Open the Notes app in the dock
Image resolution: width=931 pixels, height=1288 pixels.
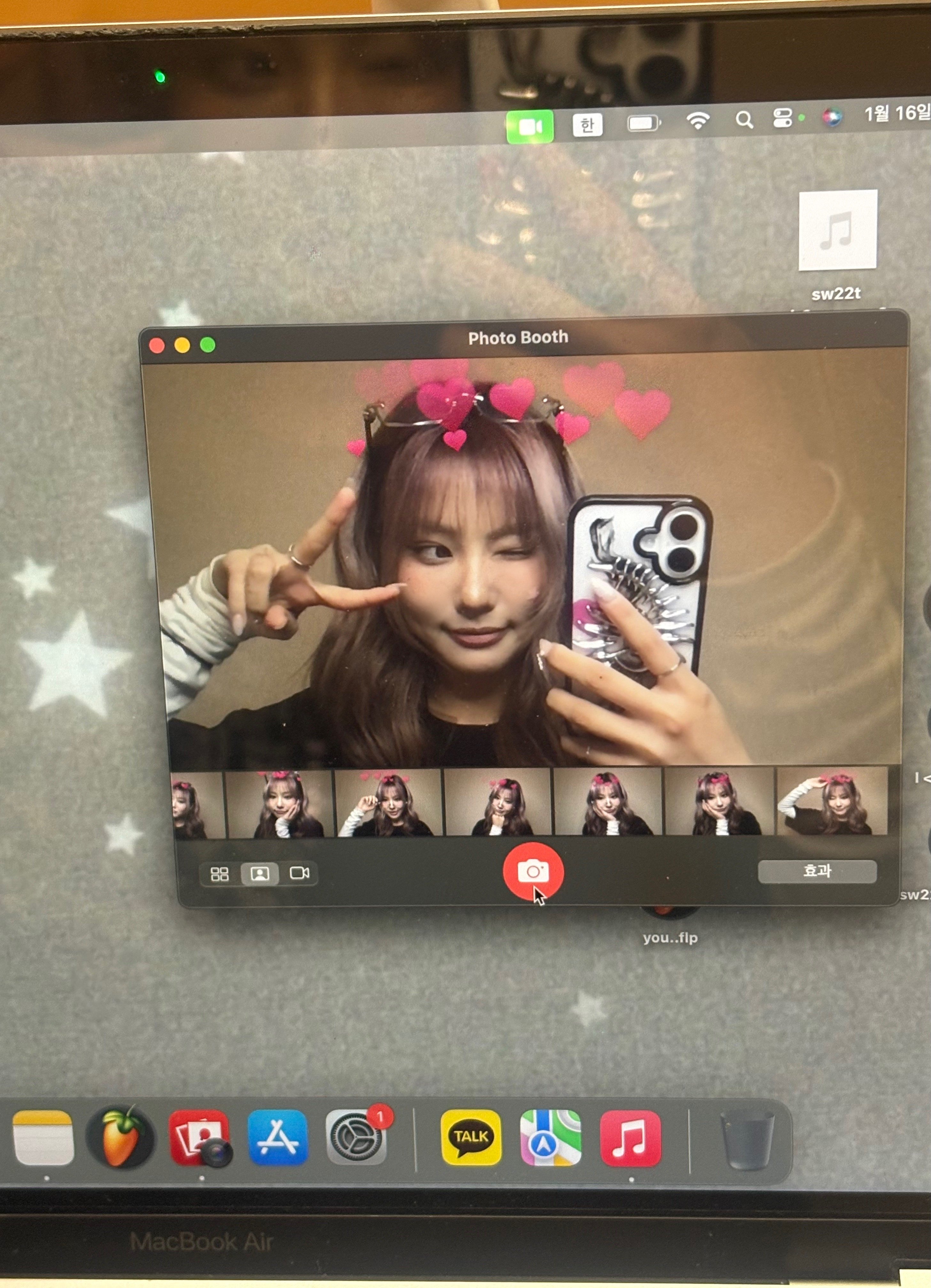pyautogui.click(x=43, y=1138)
